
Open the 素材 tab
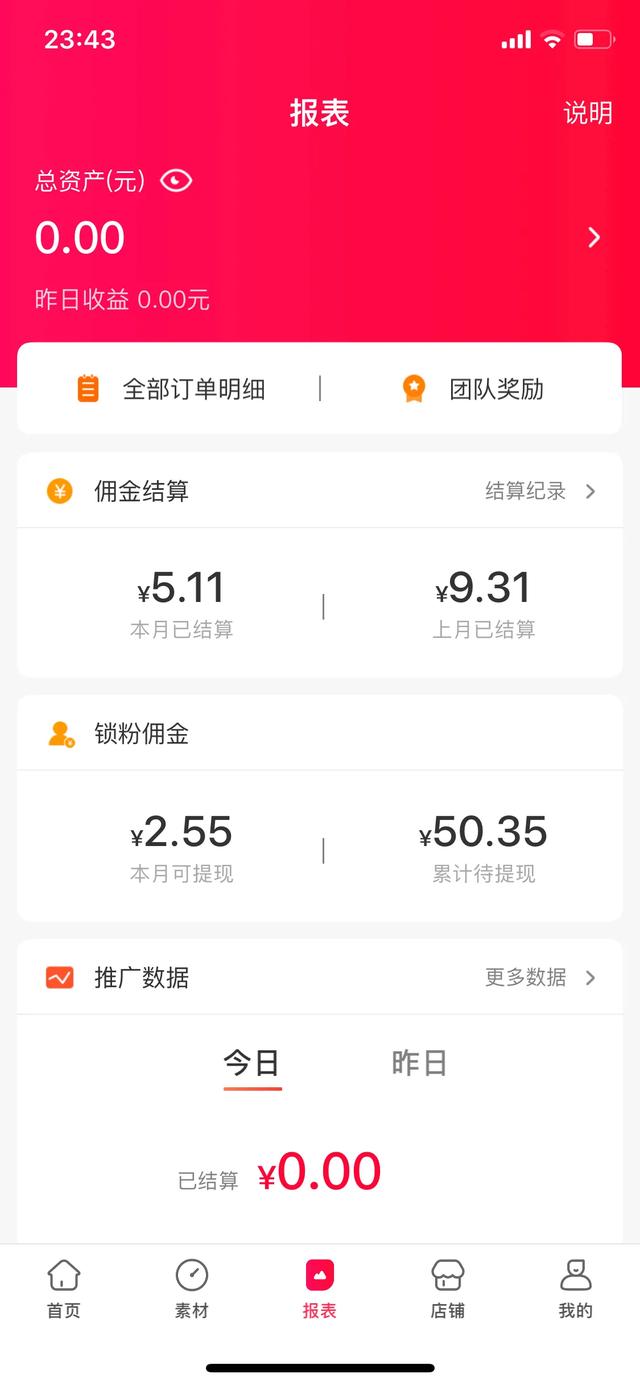192,1289
